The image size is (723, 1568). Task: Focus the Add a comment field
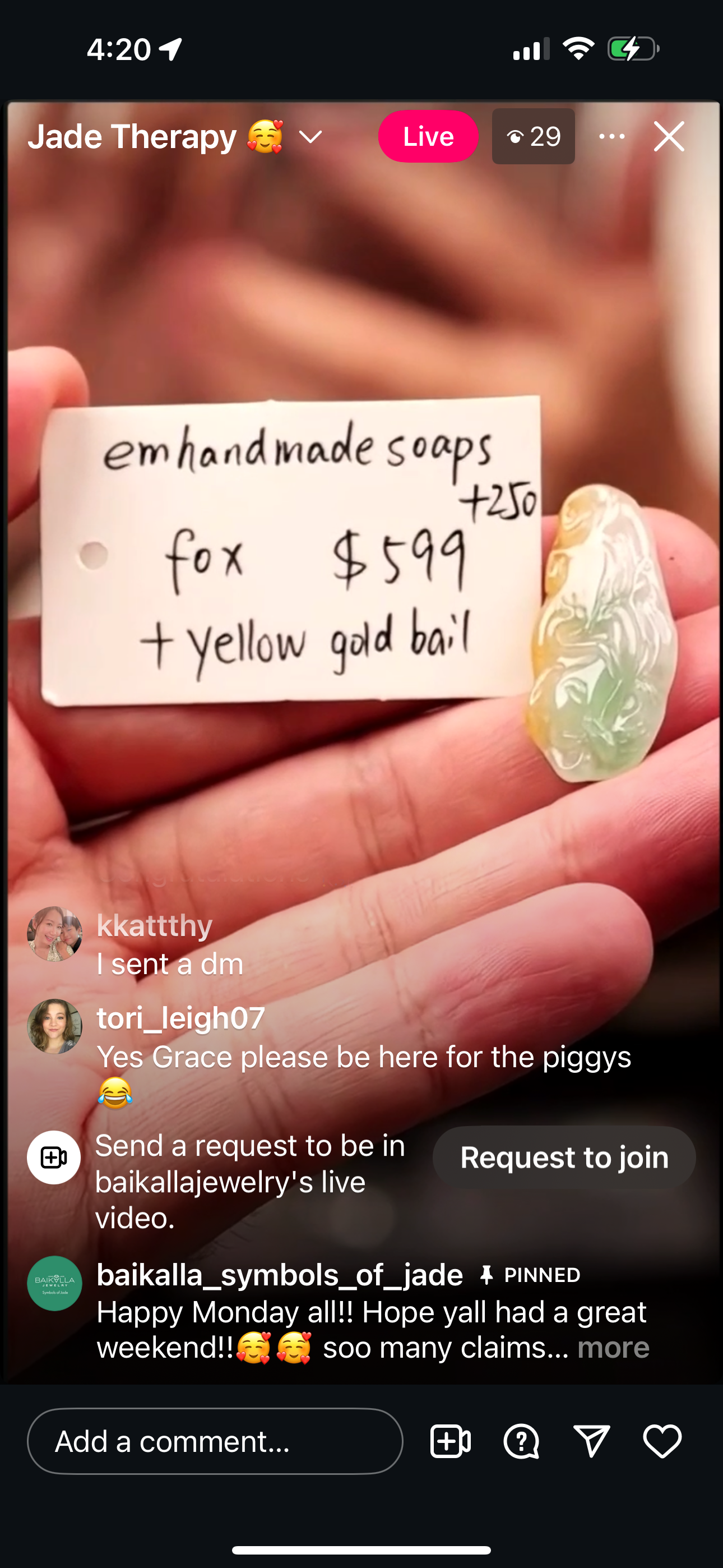click(x=215, y=1441)
